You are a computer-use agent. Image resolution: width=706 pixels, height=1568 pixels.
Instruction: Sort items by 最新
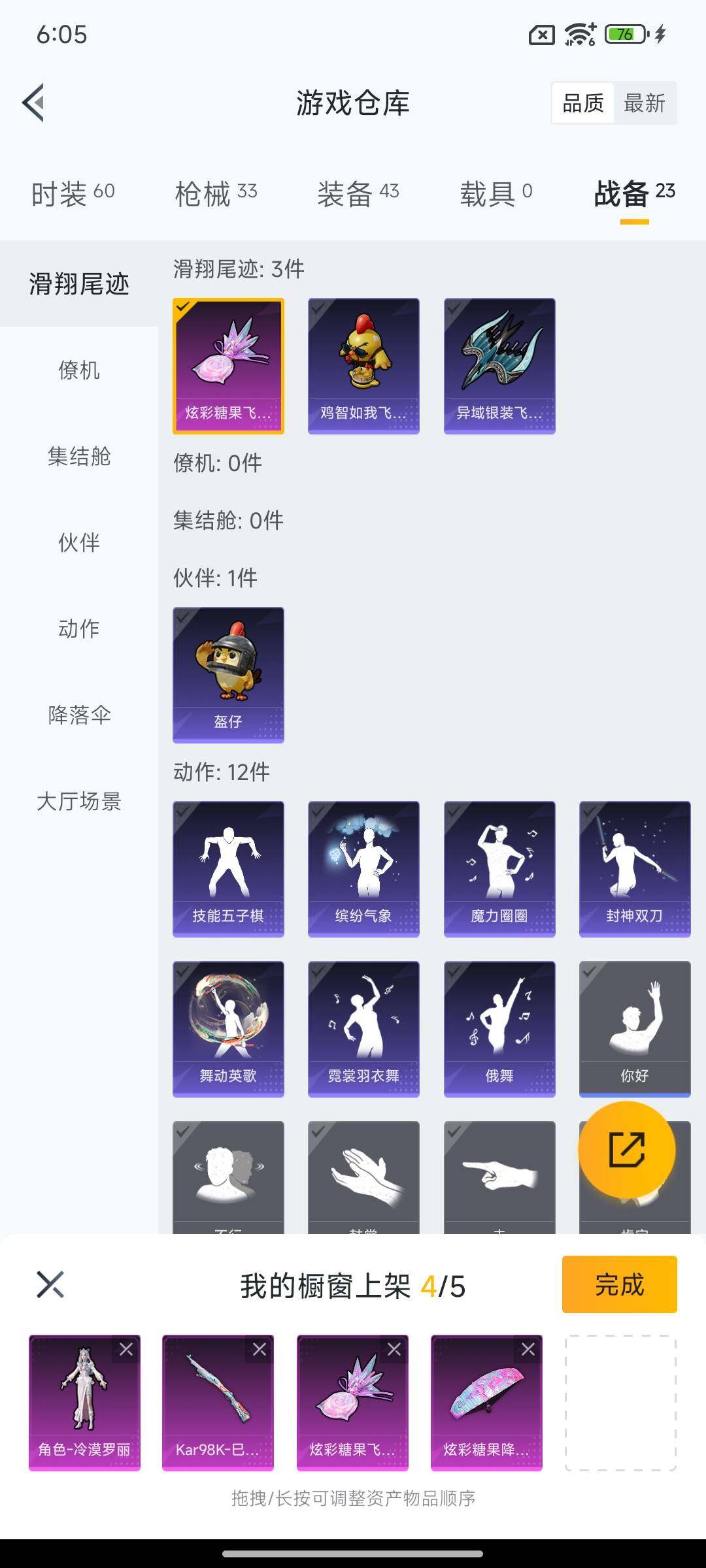645,103
